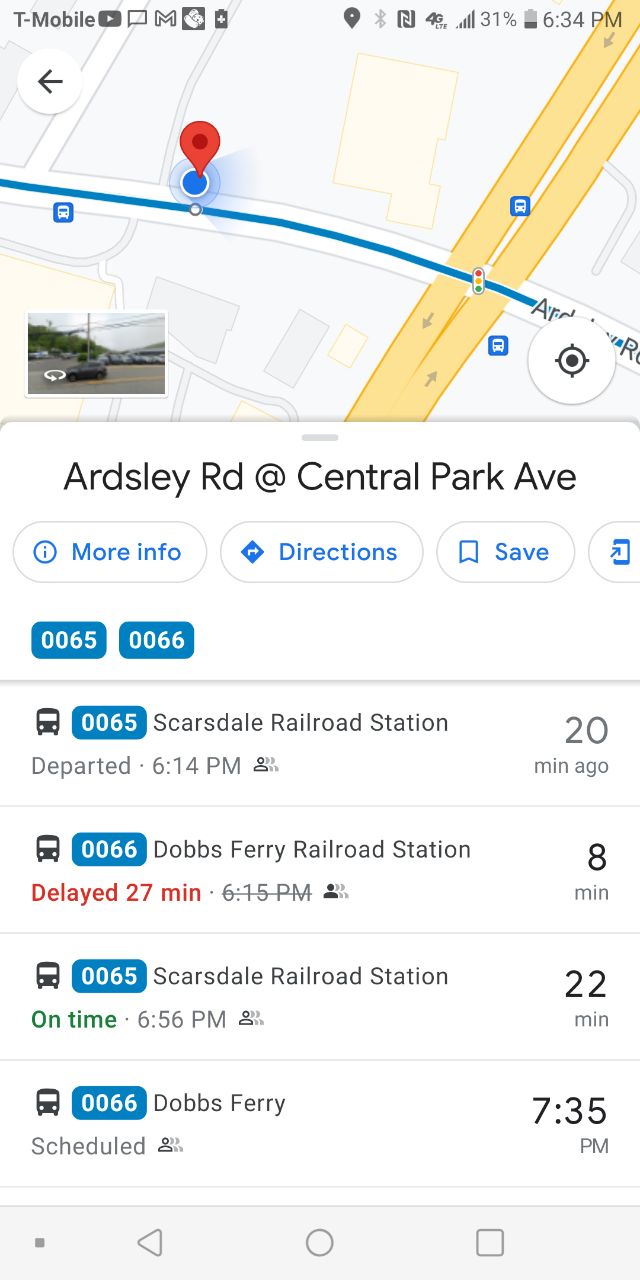Screen dimensions: 640x1280
Task: Open delayed 0066 Dobbs Ferry Railroad Station bus
Action: tap(320, 870)
